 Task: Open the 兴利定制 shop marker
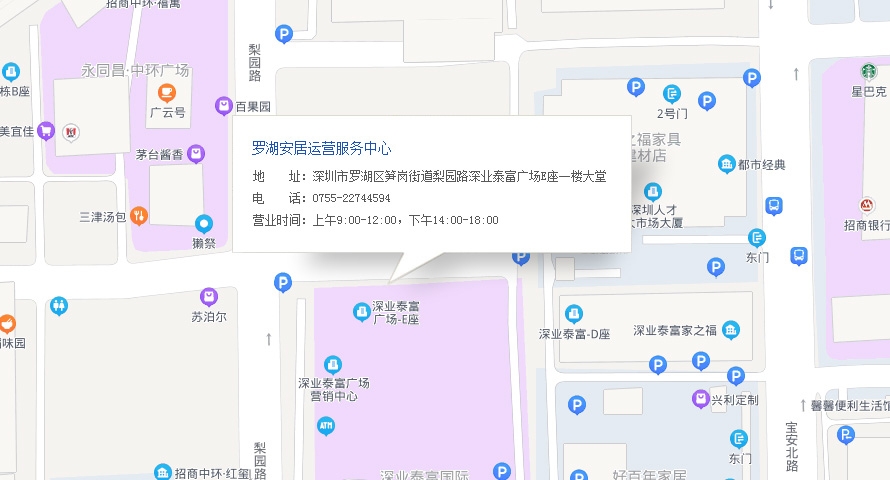pos(700,399)
